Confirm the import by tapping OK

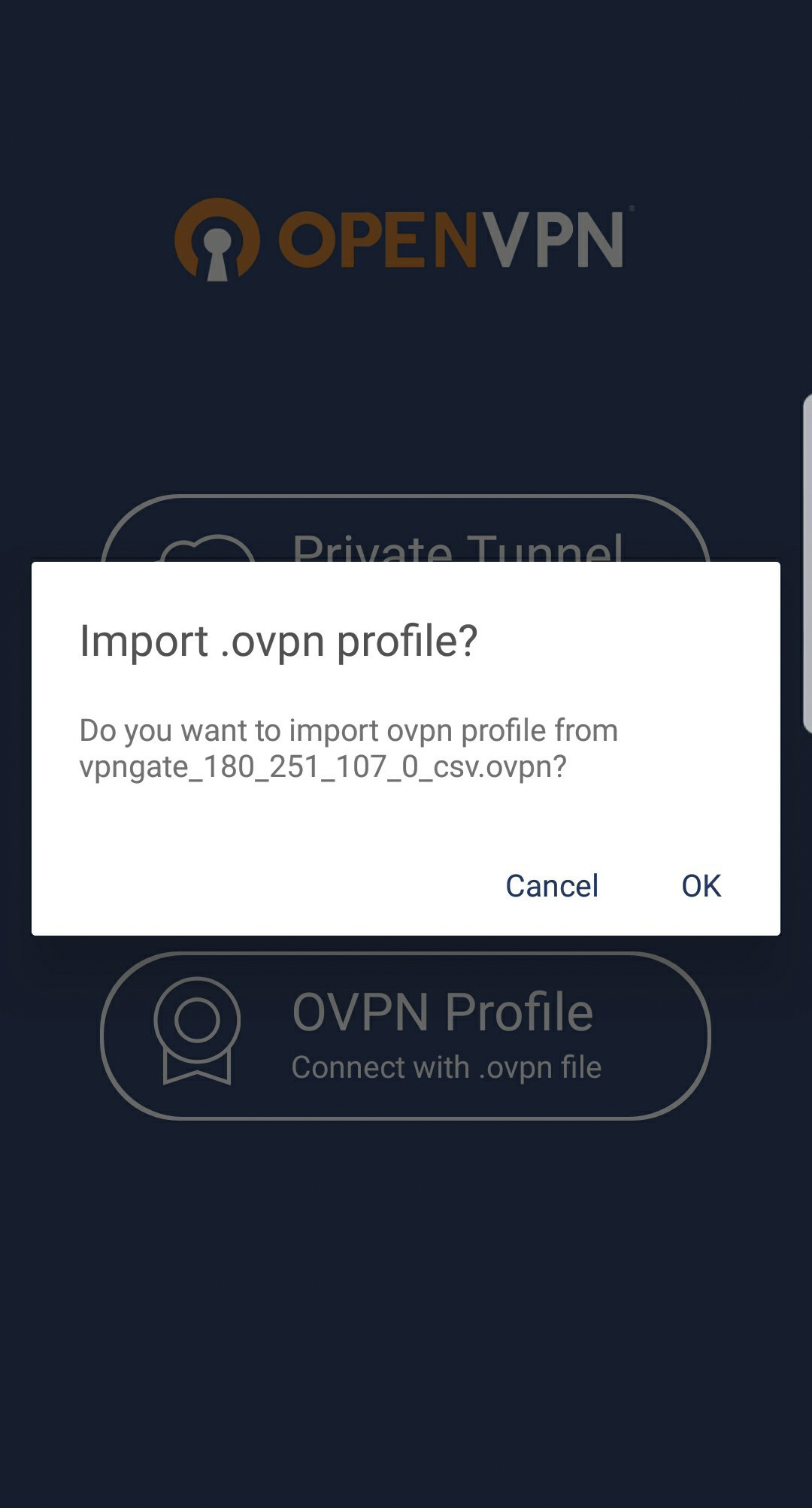(x=701, y=886)
